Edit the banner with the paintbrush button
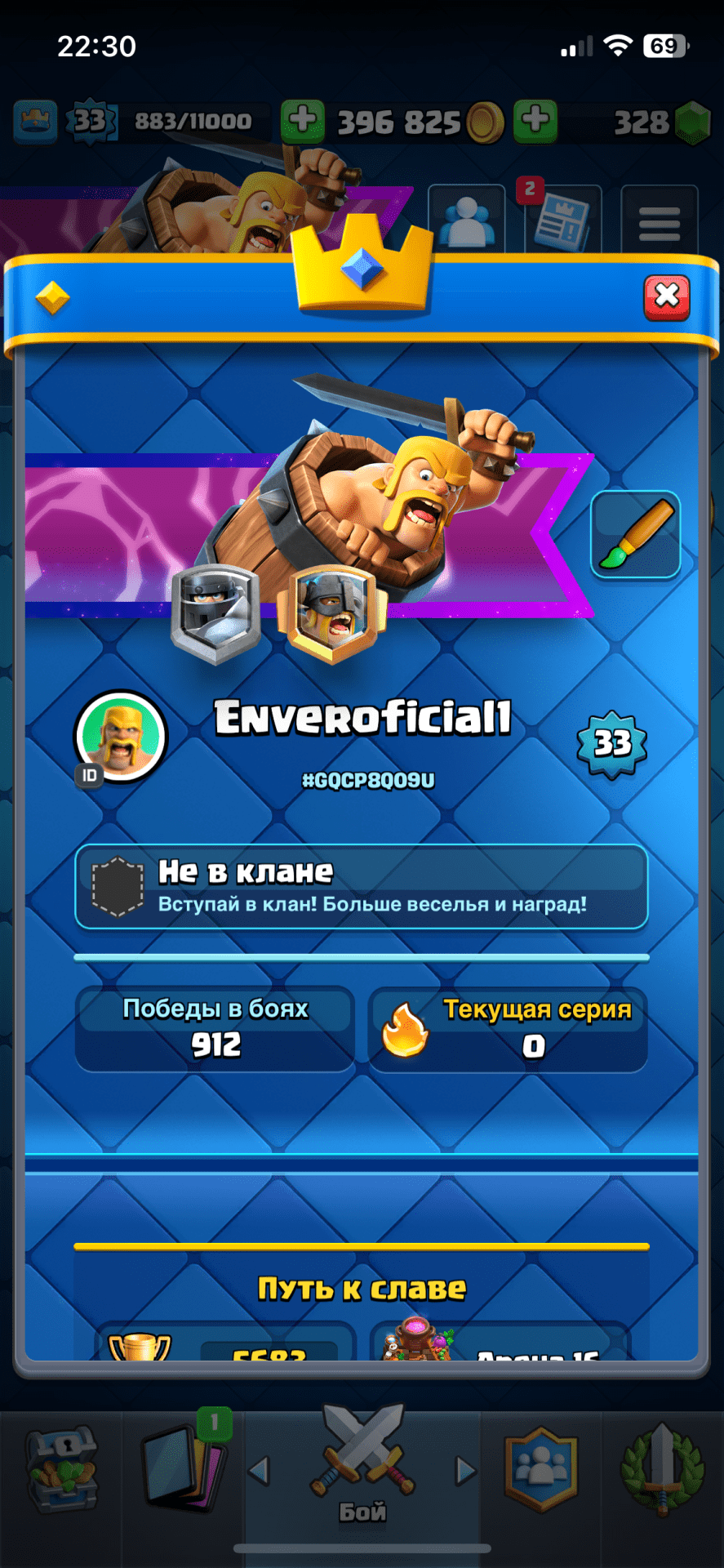The width and height of the screenshot is (724, 1568). [x=635, y=535]
